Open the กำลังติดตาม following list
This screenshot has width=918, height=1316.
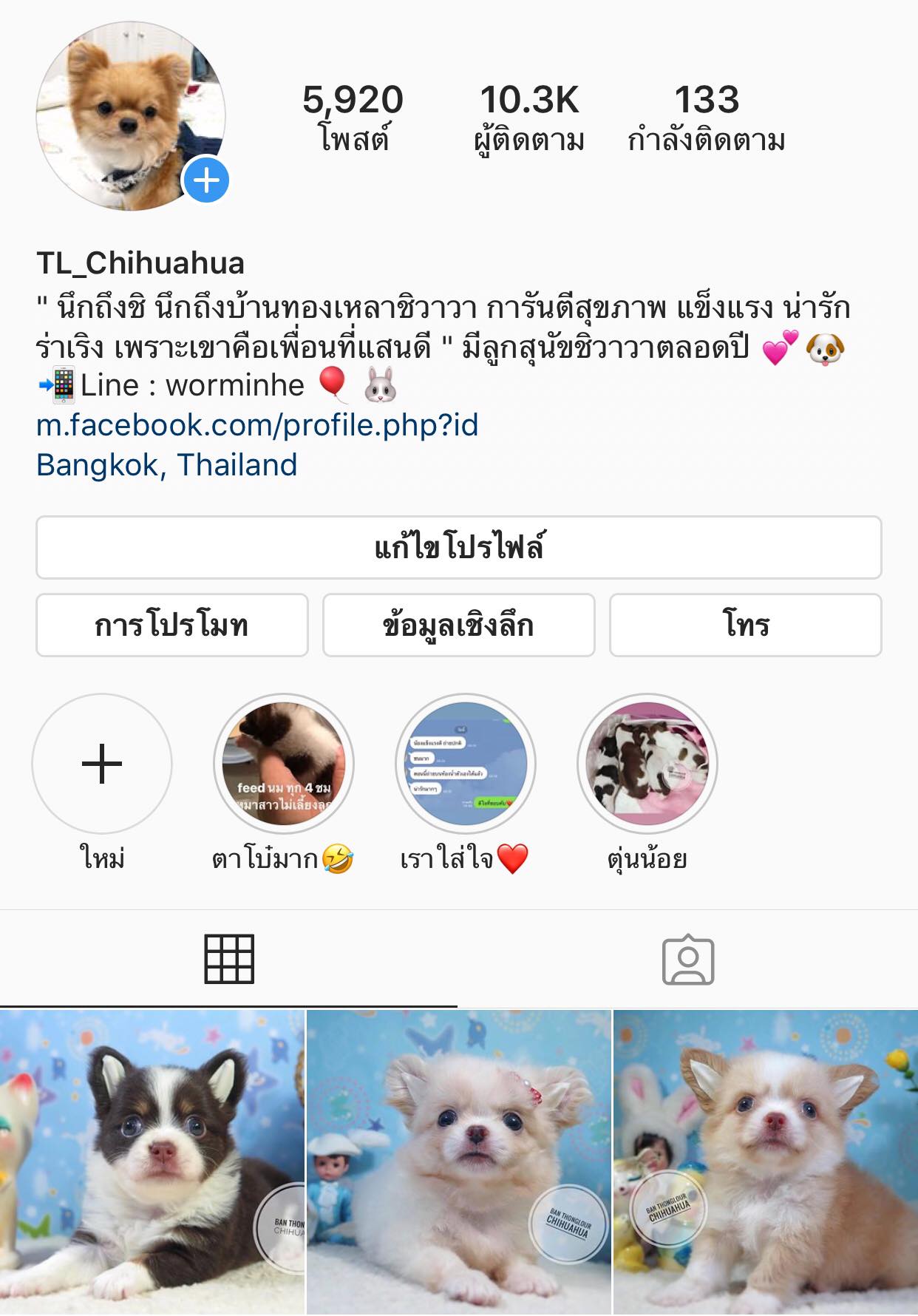[707, 118]
